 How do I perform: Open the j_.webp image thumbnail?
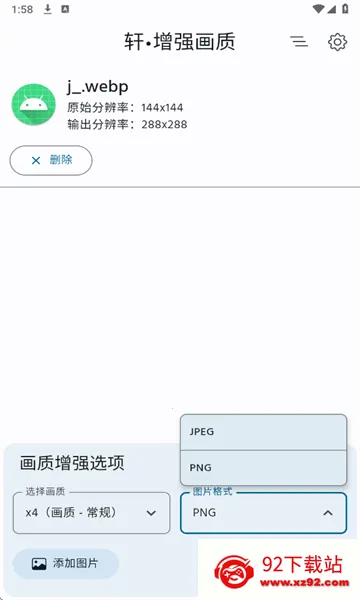point(34,104)
